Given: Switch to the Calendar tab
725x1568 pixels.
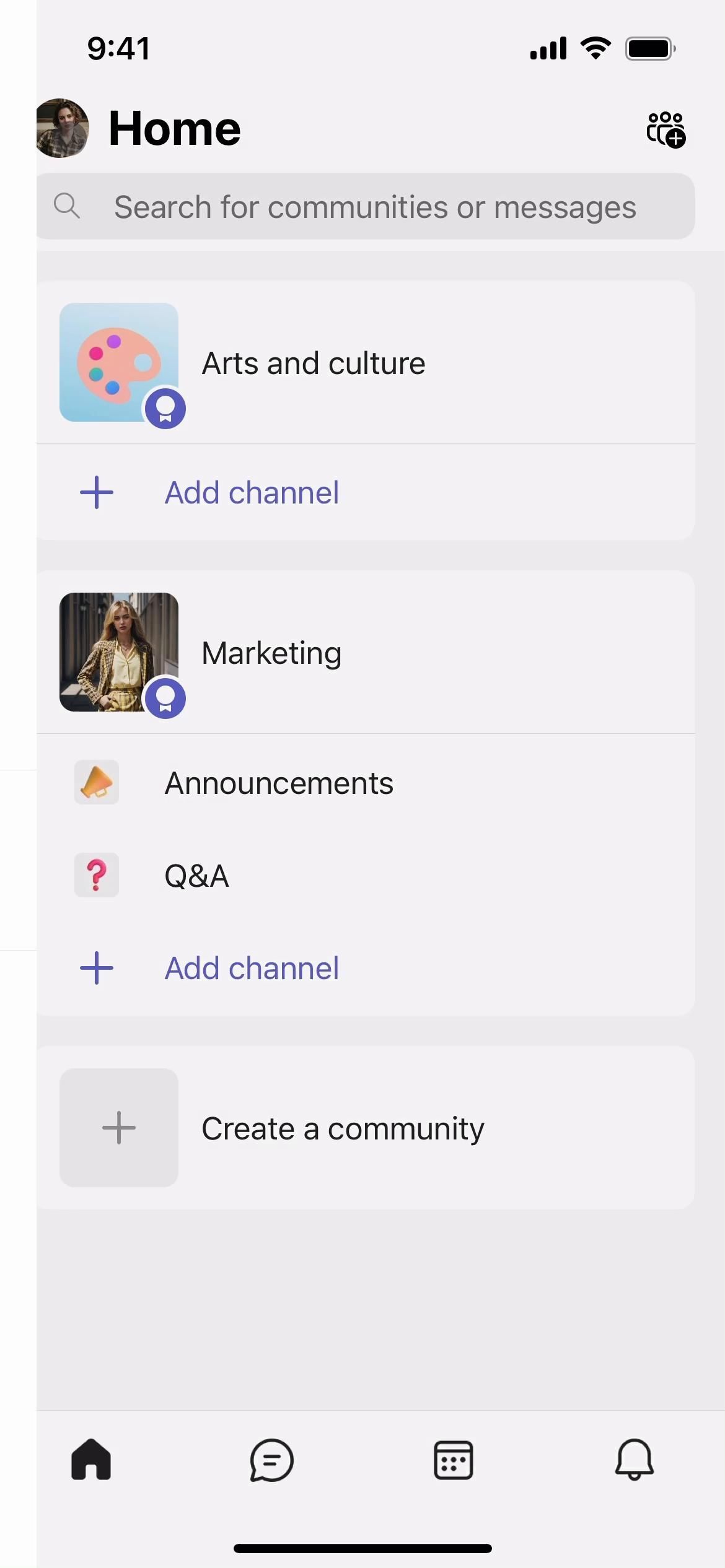Looking at the screenshot, I should 453,1460.
